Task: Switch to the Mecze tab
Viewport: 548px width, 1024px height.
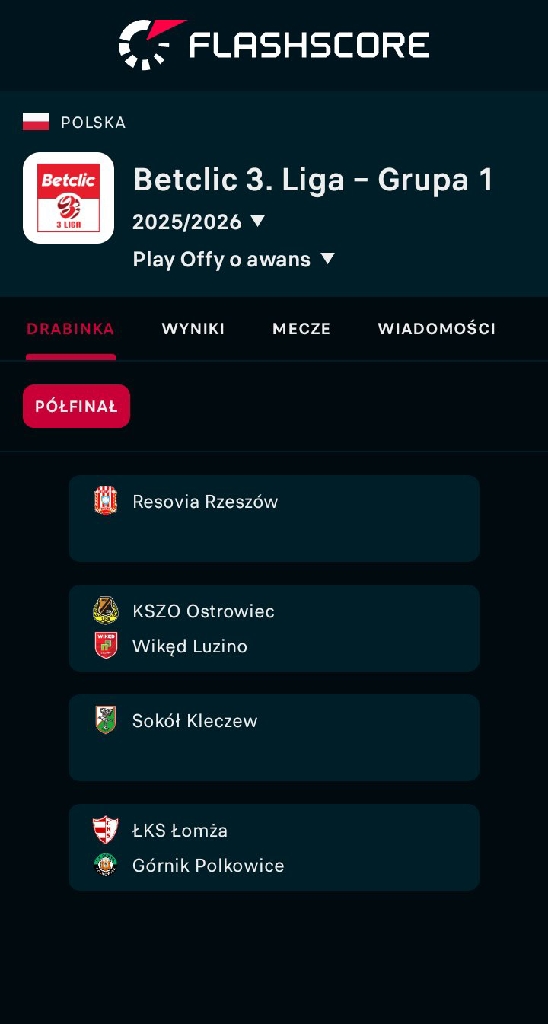Action: click(x=302, y=329)
